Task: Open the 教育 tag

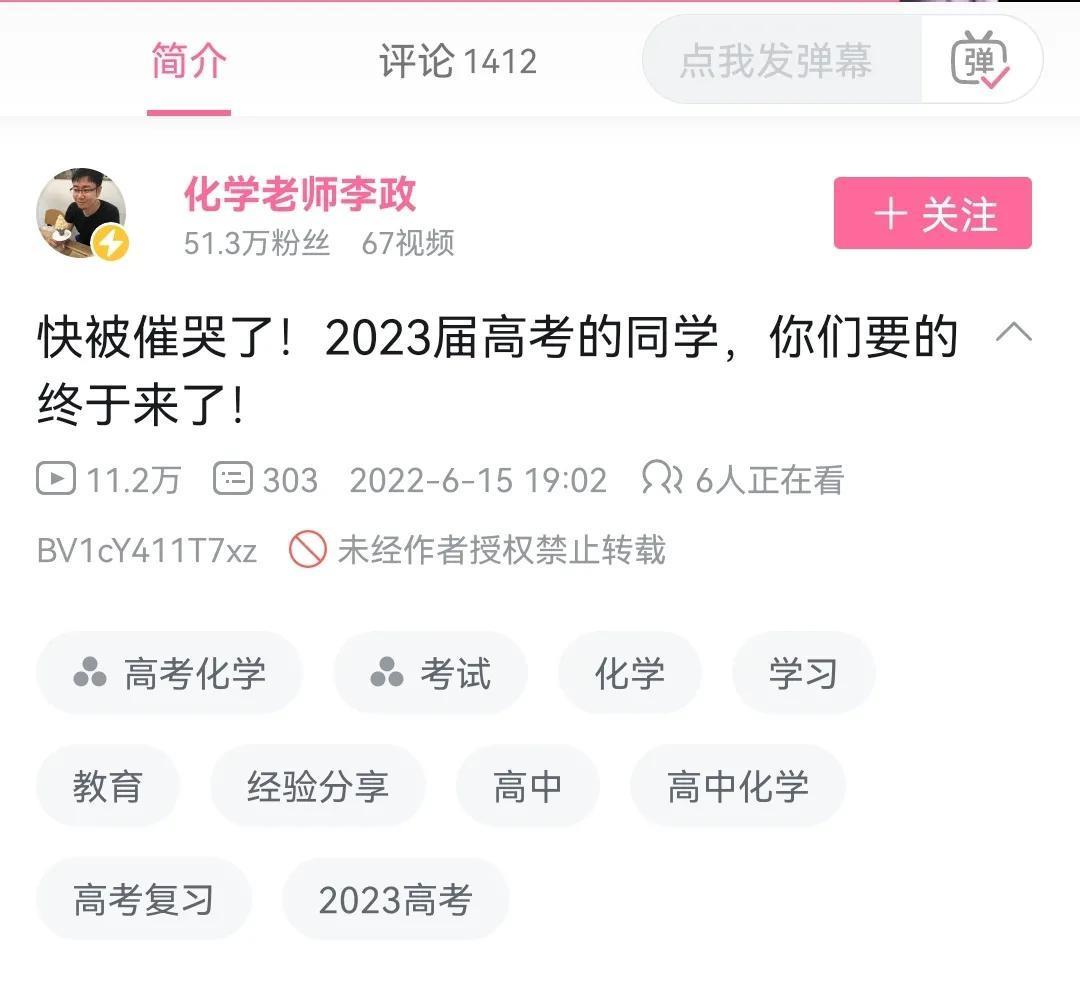Action: [x=108, y=787]
